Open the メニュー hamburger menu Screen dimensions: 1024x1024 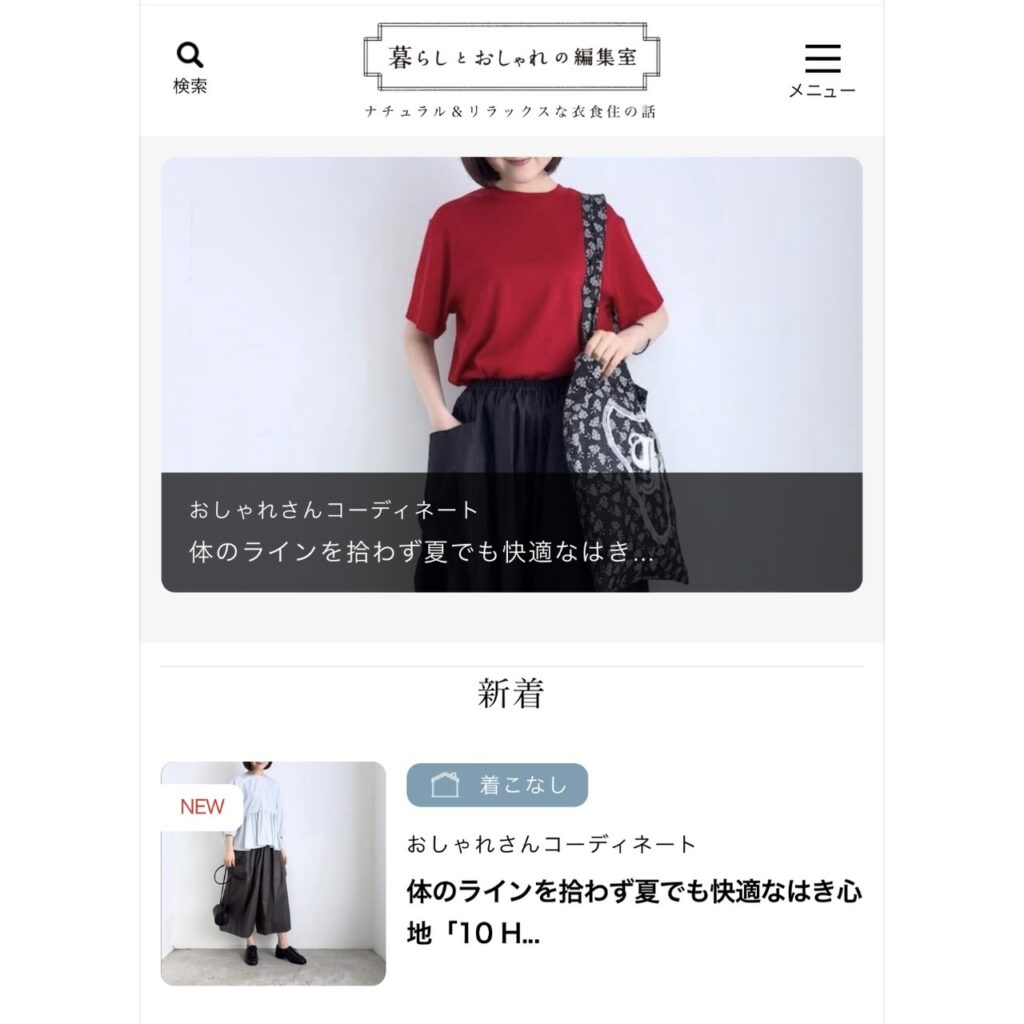click(822, 71)
